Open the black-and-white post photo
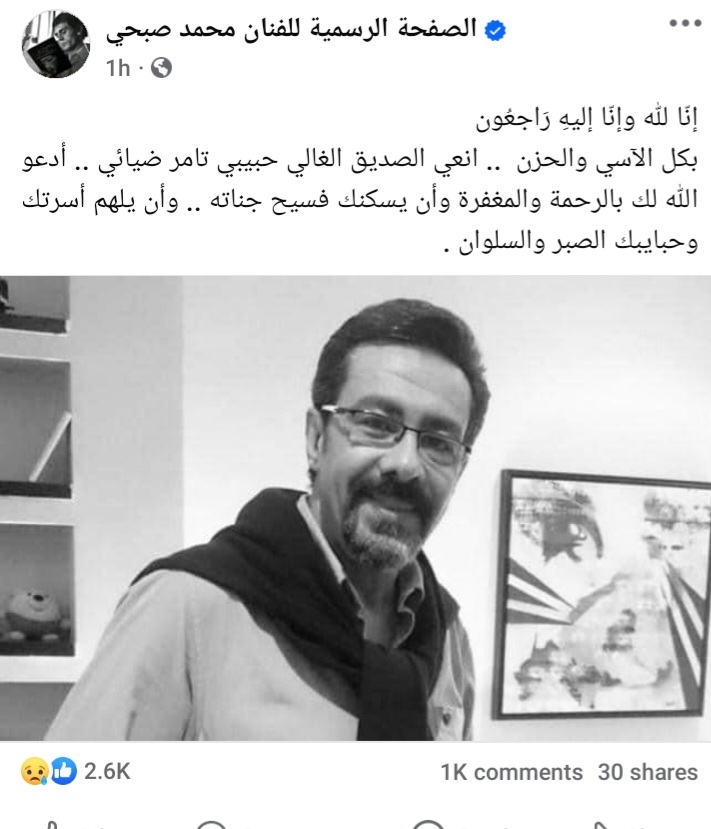This screenshot has height=829, width=711. 355,510
